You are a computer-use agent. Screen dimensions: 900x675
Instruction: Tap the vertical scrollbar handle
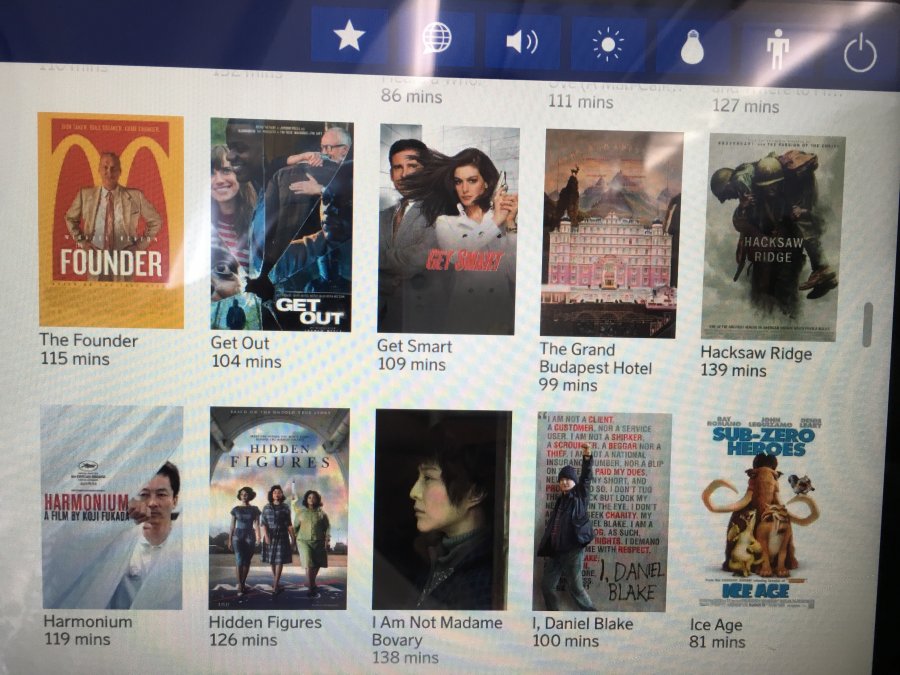[867, 324]
